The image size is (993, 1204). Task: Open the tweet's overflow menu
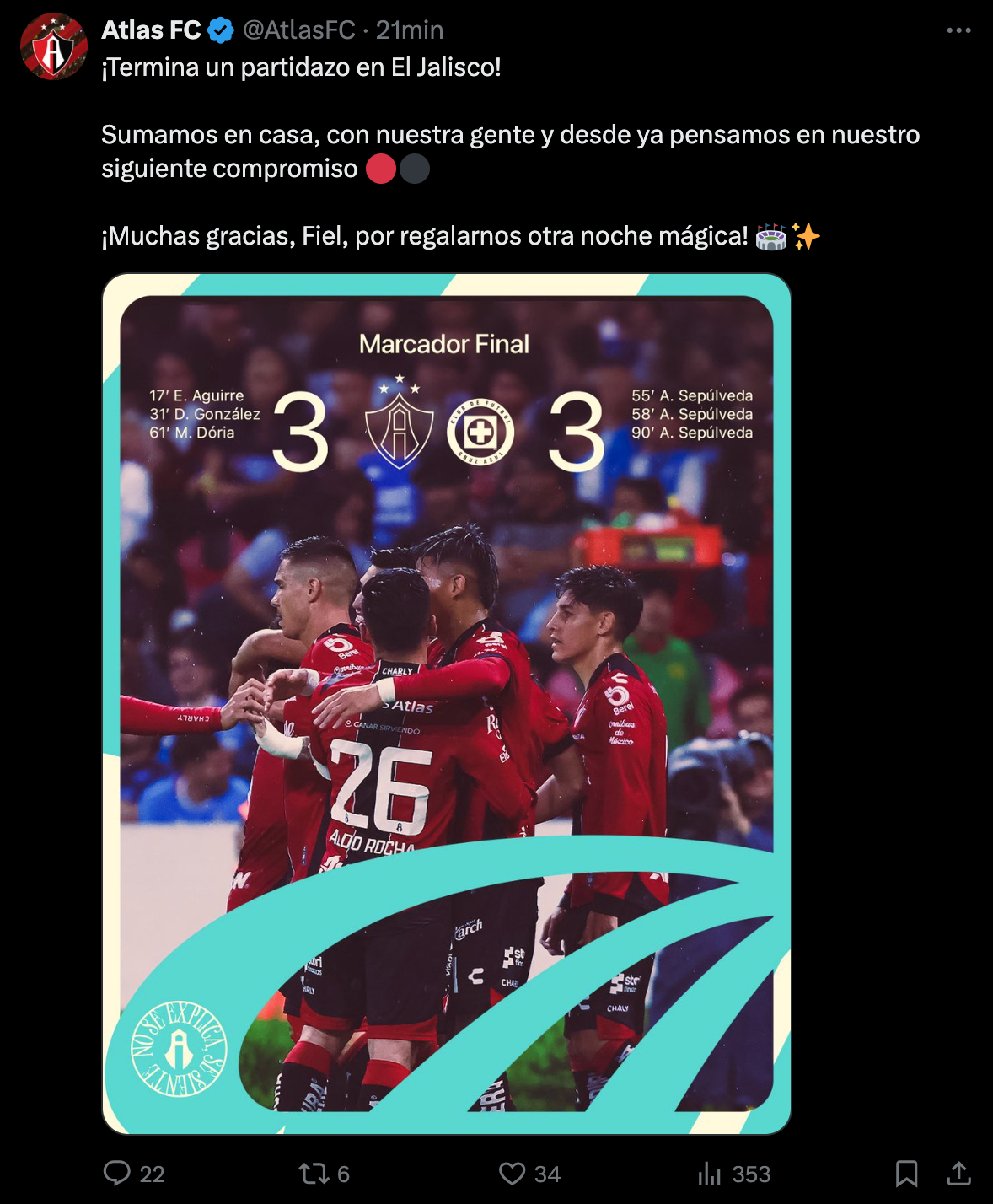point(958,30)
